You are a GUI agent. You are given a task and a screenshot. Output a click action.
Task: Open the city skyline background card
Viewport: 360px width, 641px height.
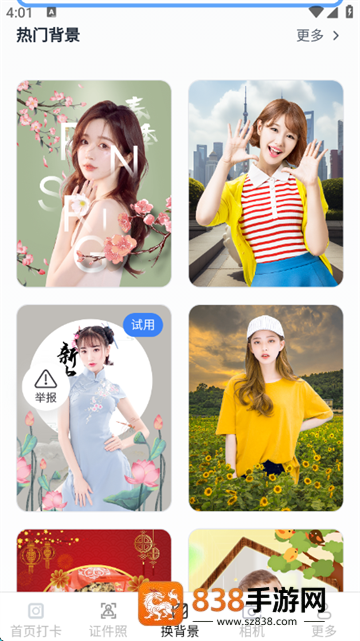coord(266,184)
